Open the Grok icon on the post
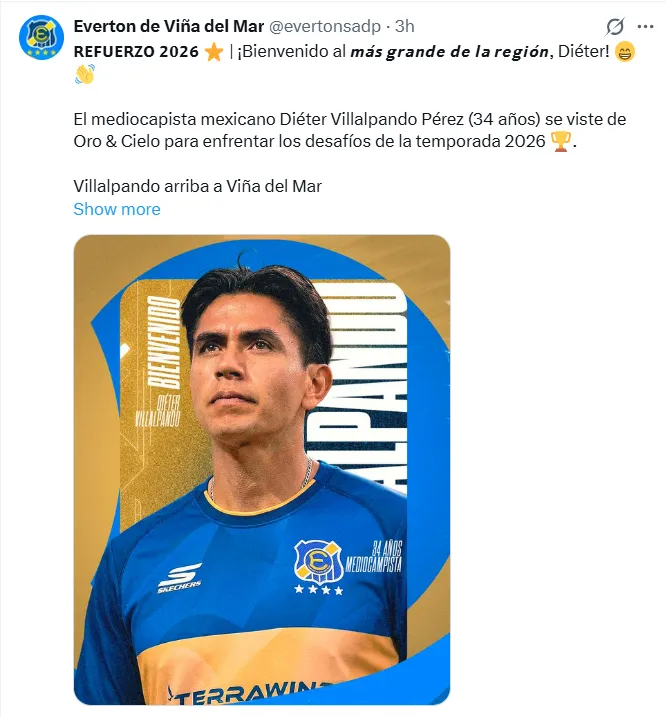 [x=615, y=27]
